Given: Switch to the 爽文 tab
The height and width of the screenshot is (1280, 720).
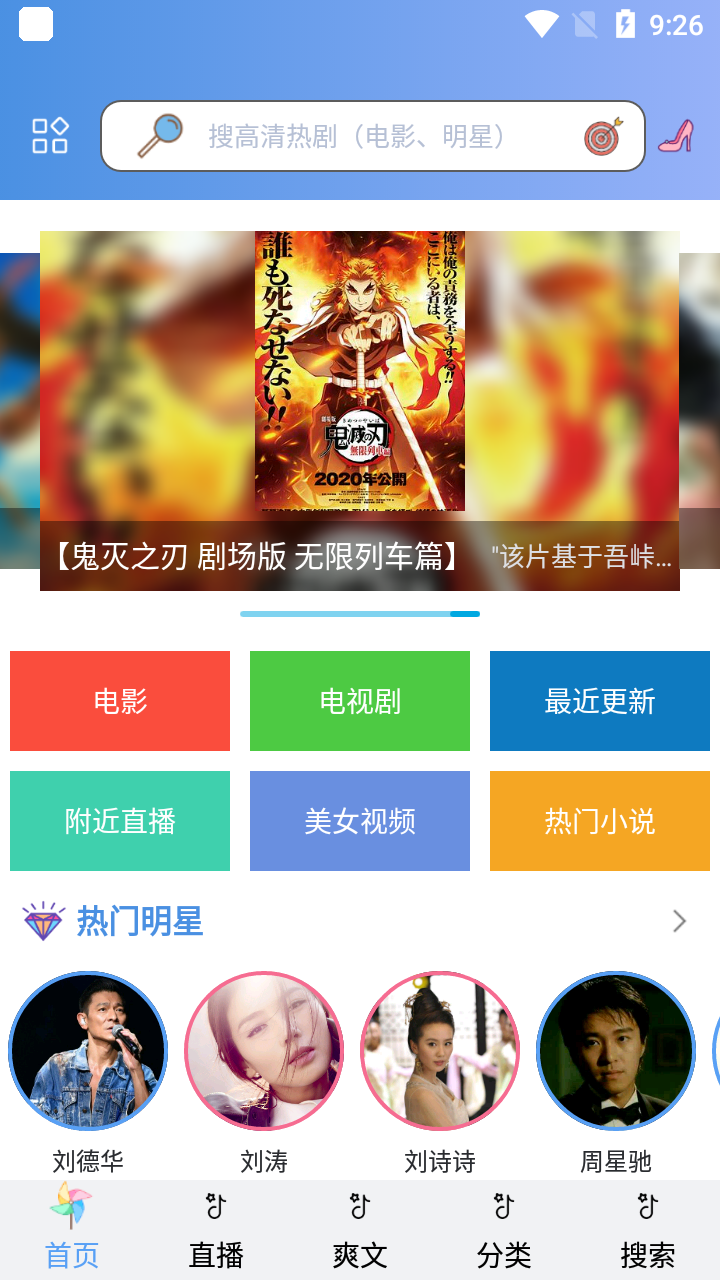Looking at the screenshot, I should pos(360,1230).
